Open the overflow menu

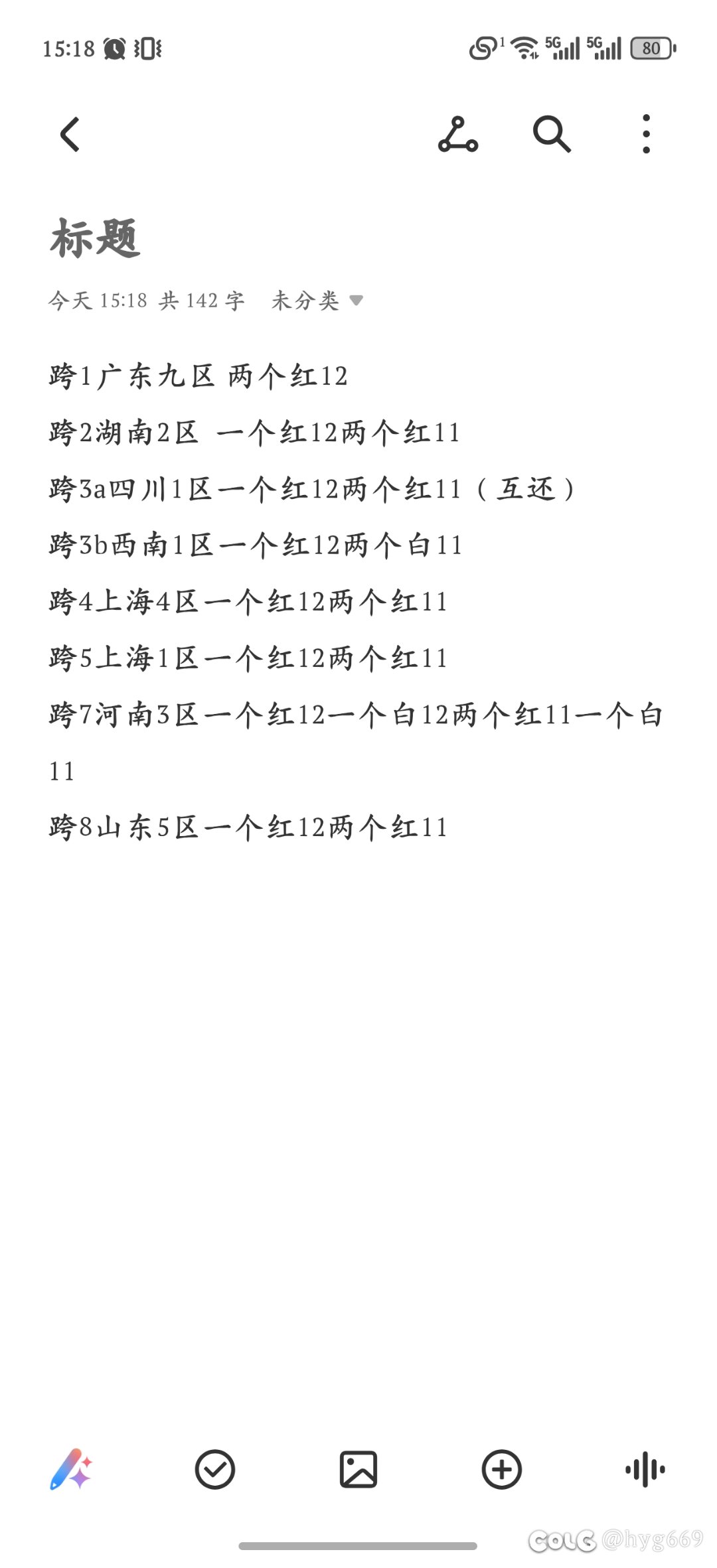pos(646,135)
